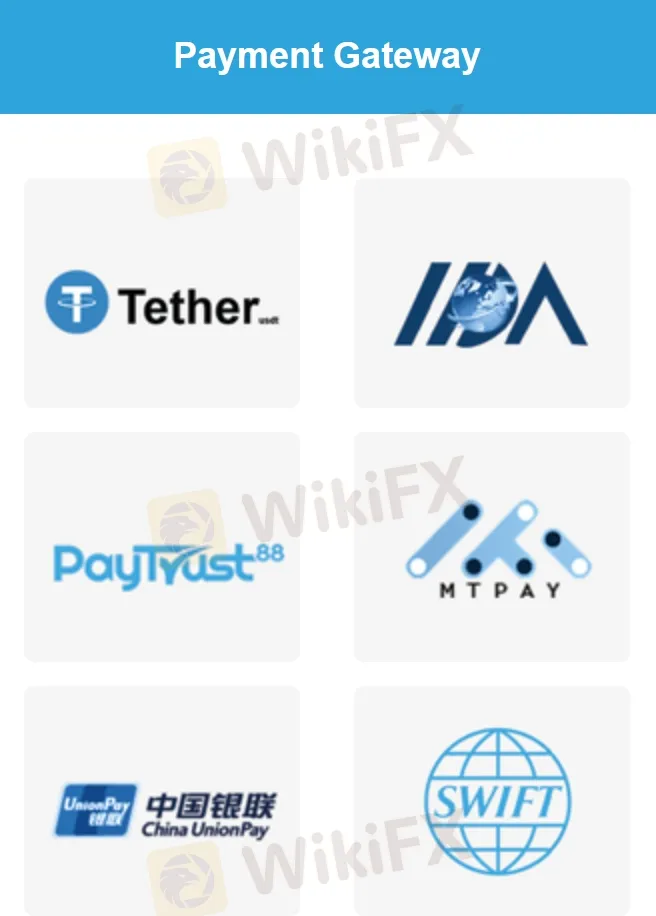Select the Tether USDT payment option

[x=162, y=293]
